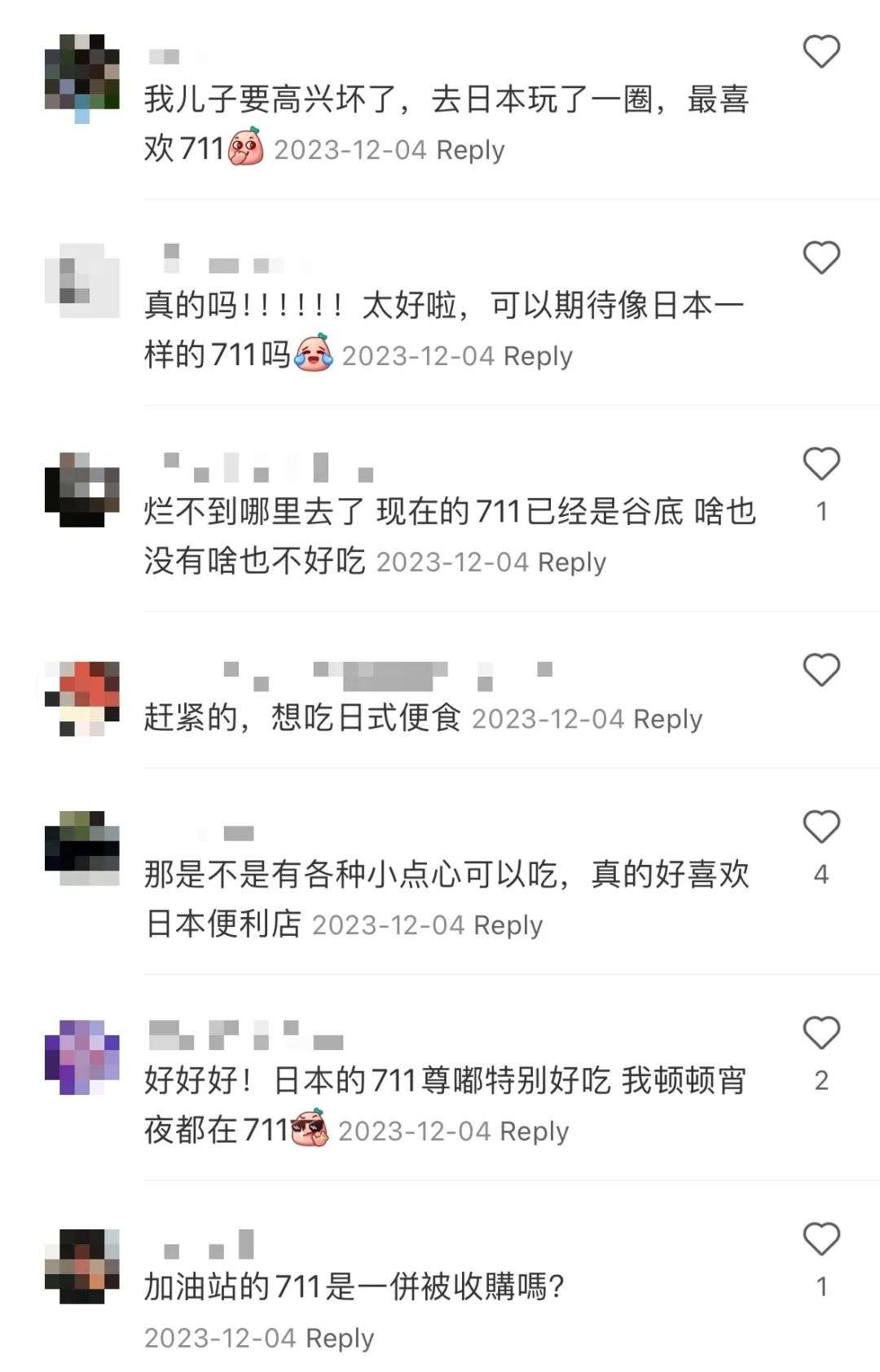
Task: Reply to the comment ending 日本便利店
Action: [x=508, y=925]
